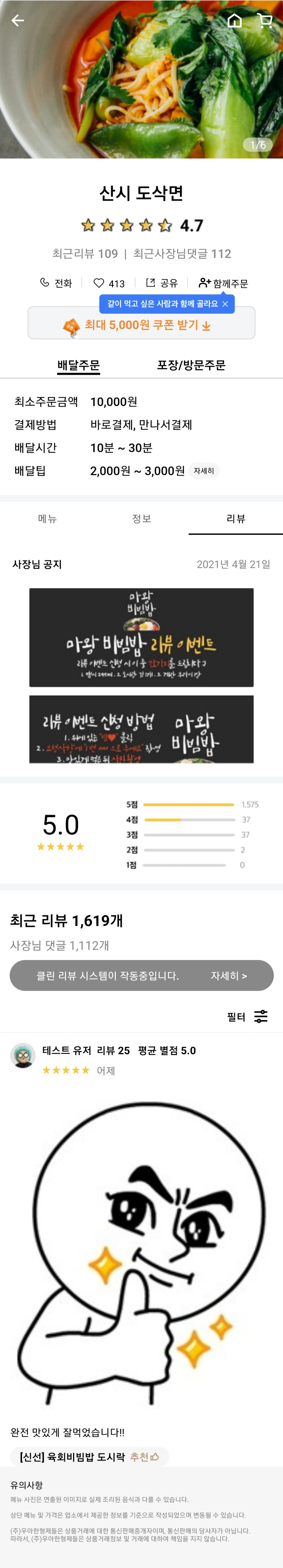Switch to the 메뉴 tab

click(47, 519)
